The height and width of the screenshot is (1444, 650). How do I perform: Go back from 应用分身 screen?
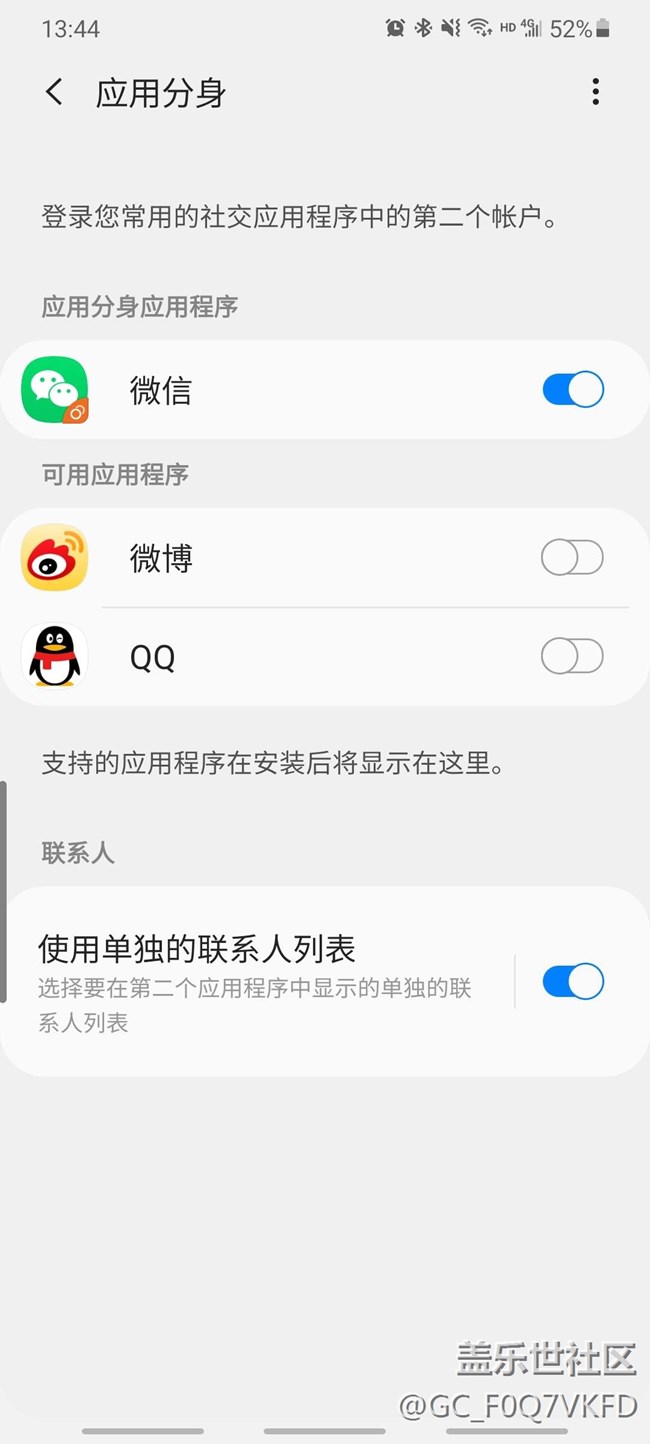click(x=55, y=93)
